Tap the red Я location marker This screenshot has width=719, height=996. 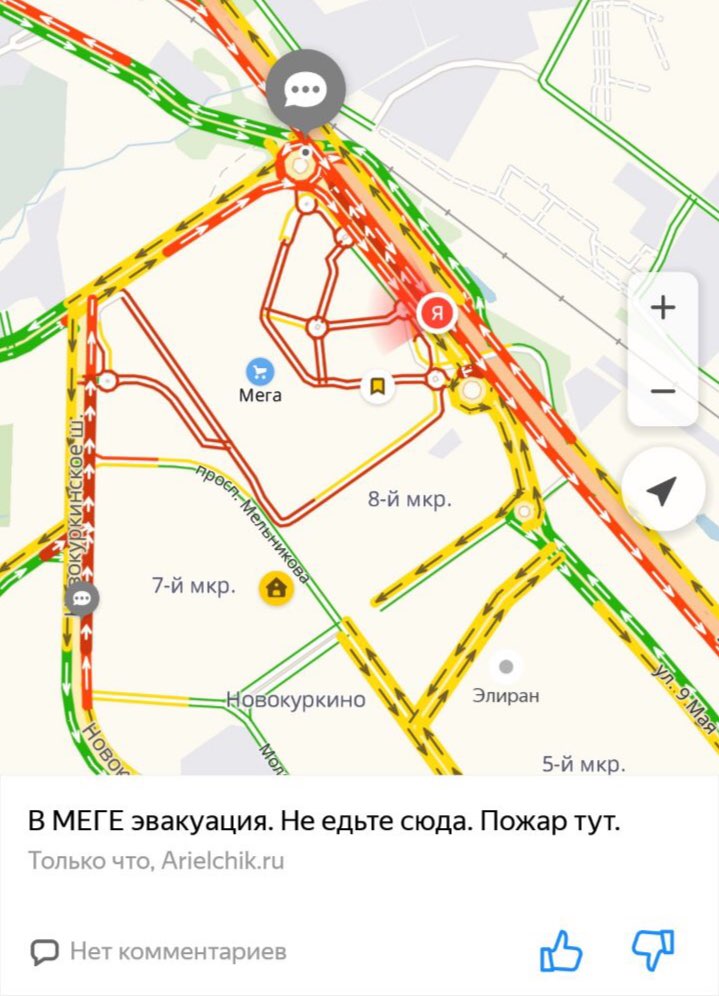(436, 313)
